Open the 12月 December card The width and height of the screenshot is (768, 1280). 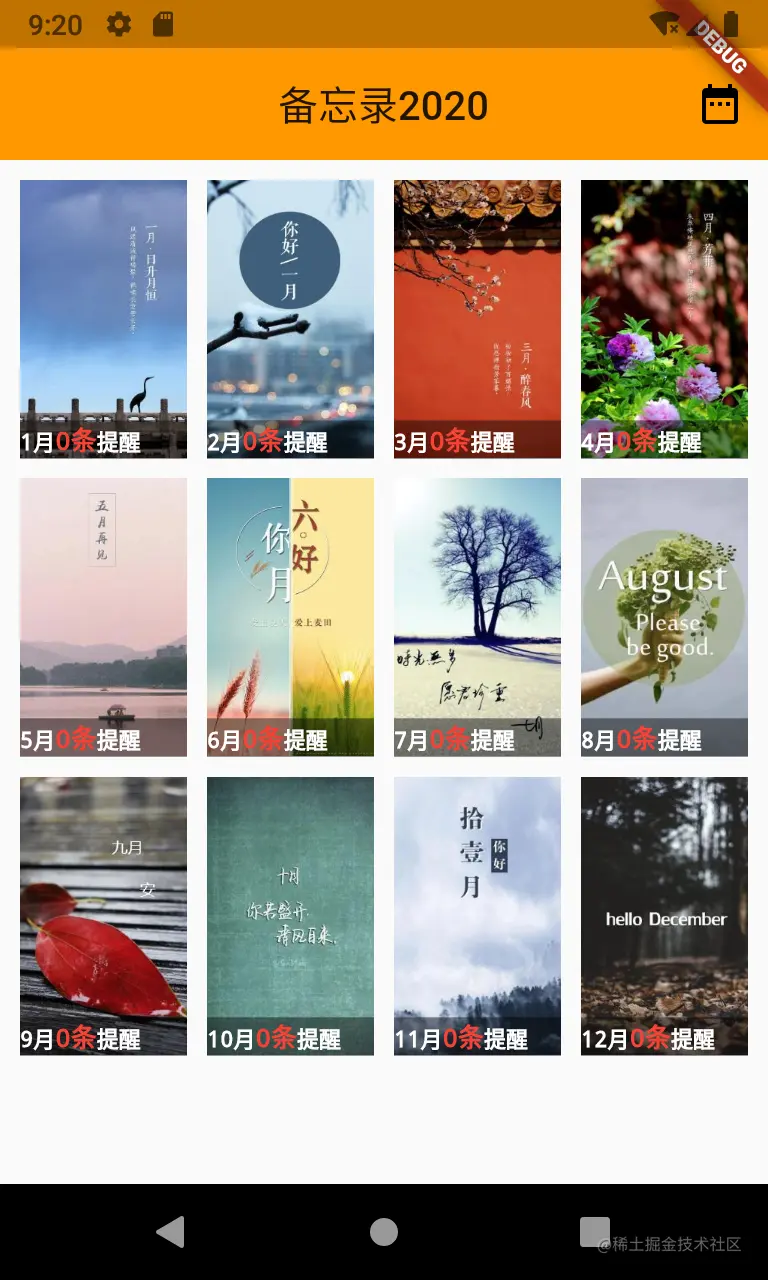coord(664,915)
